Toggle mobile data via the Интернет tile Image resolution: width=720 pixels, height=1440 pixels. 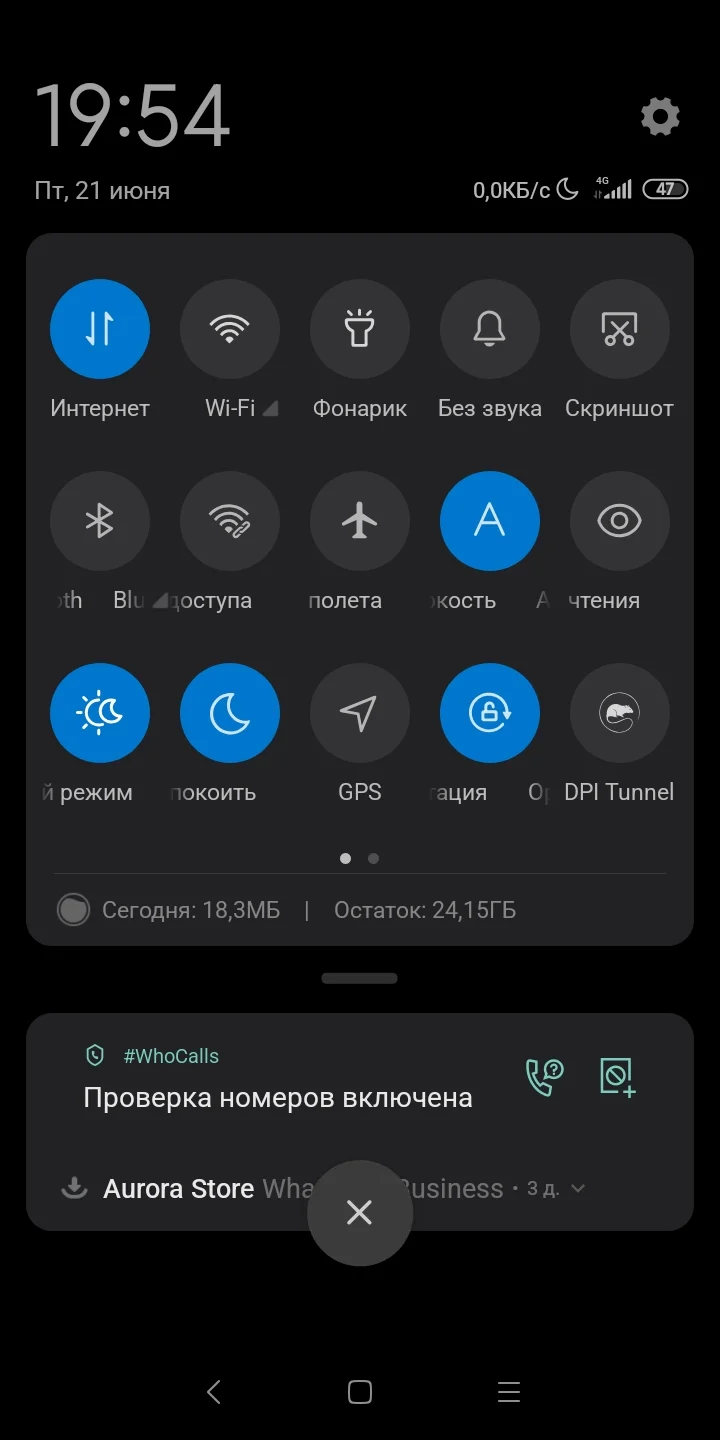[x=100, y=329]
